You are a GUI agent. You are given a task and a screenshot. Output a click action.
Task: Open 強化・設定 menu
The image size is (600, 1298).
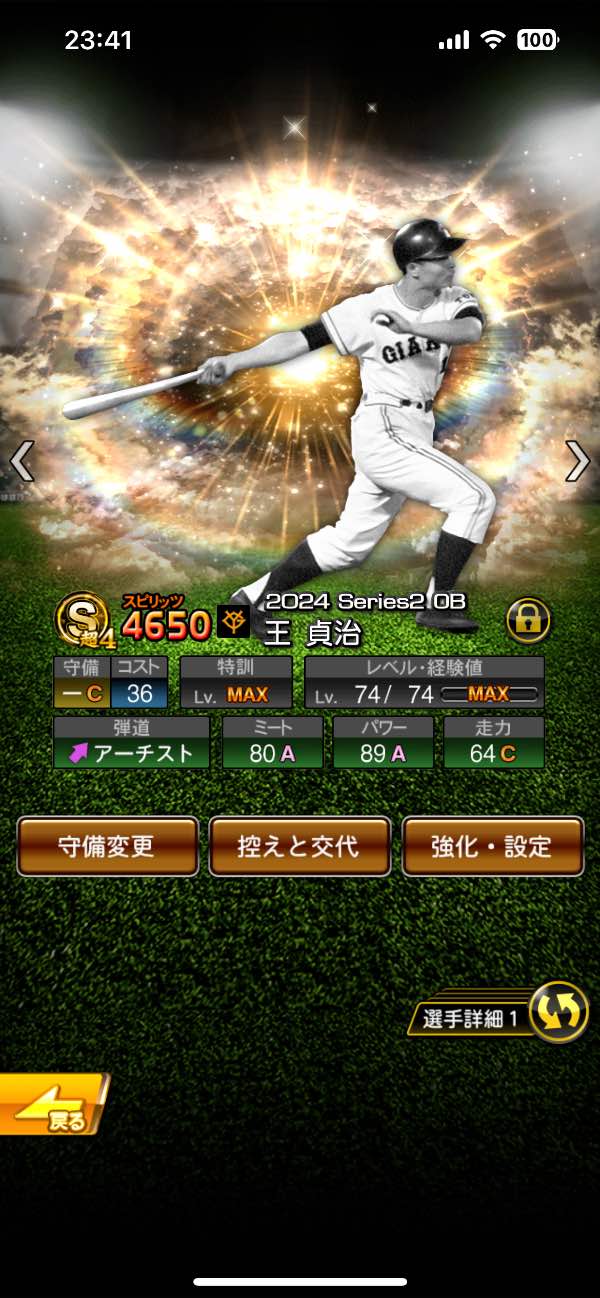pos(492,846)
